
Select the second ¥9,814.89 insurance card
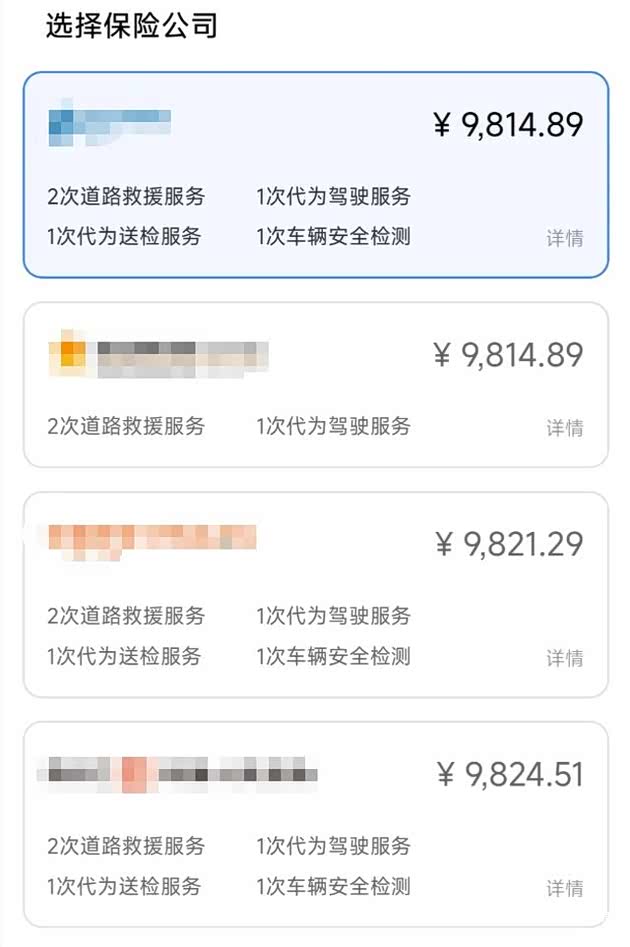[x=315, y=385]
